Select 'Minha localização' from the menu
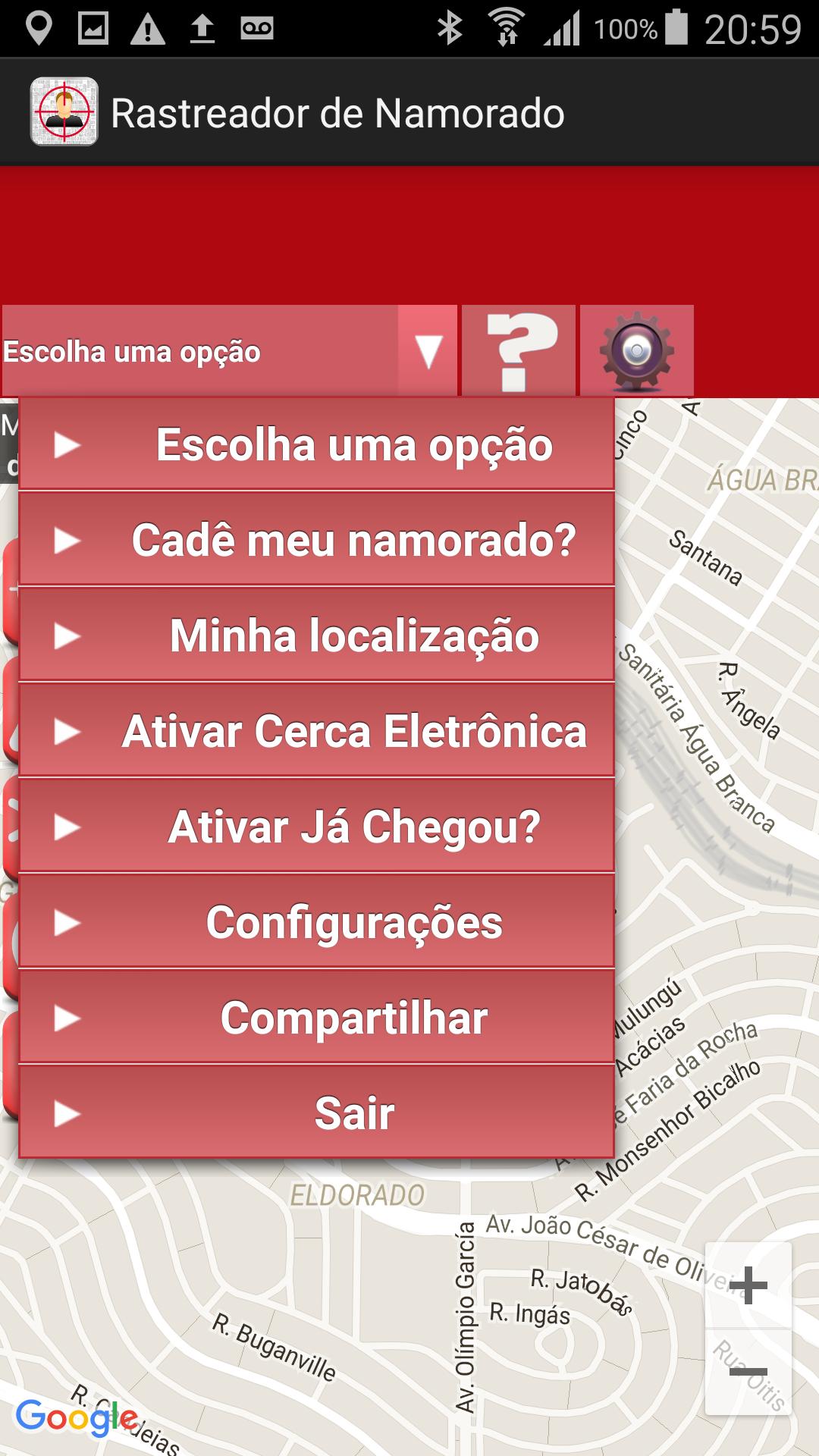 click(316, 636)
